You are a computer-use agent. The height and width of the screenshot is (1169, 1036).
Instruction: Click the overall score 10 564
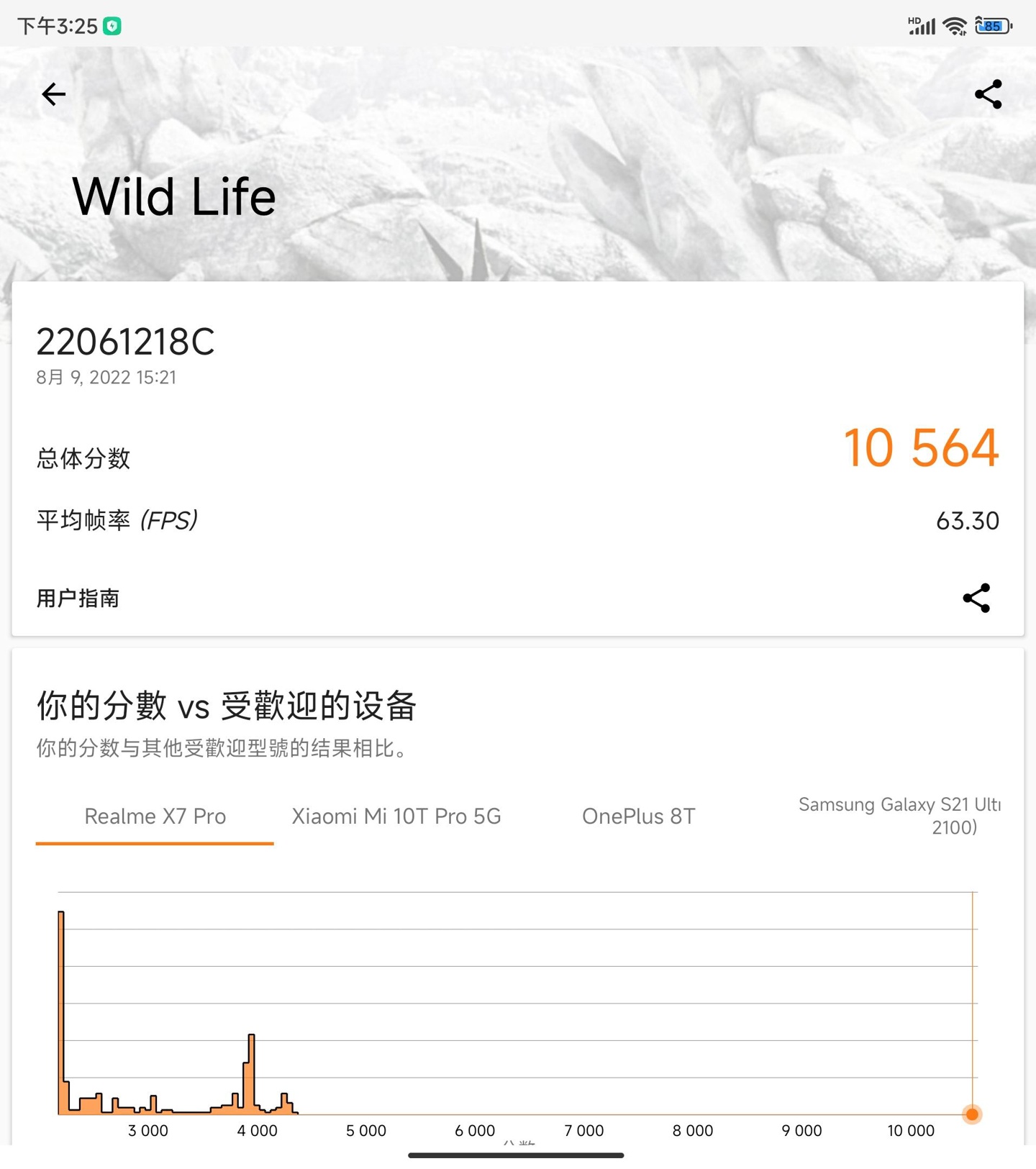click(x=923, y=450)
